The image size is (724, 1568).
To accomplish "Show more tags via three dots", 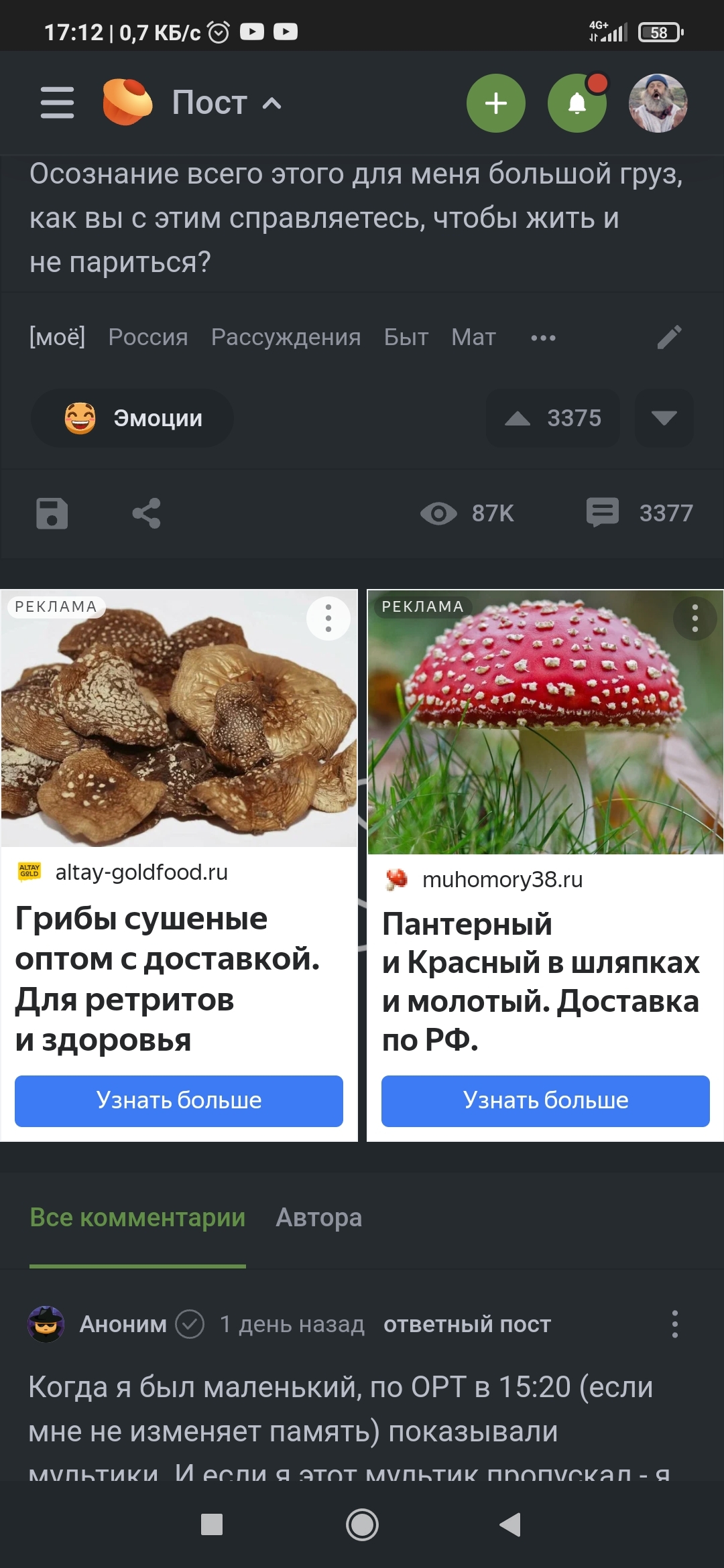I will [x=543, y=338].
